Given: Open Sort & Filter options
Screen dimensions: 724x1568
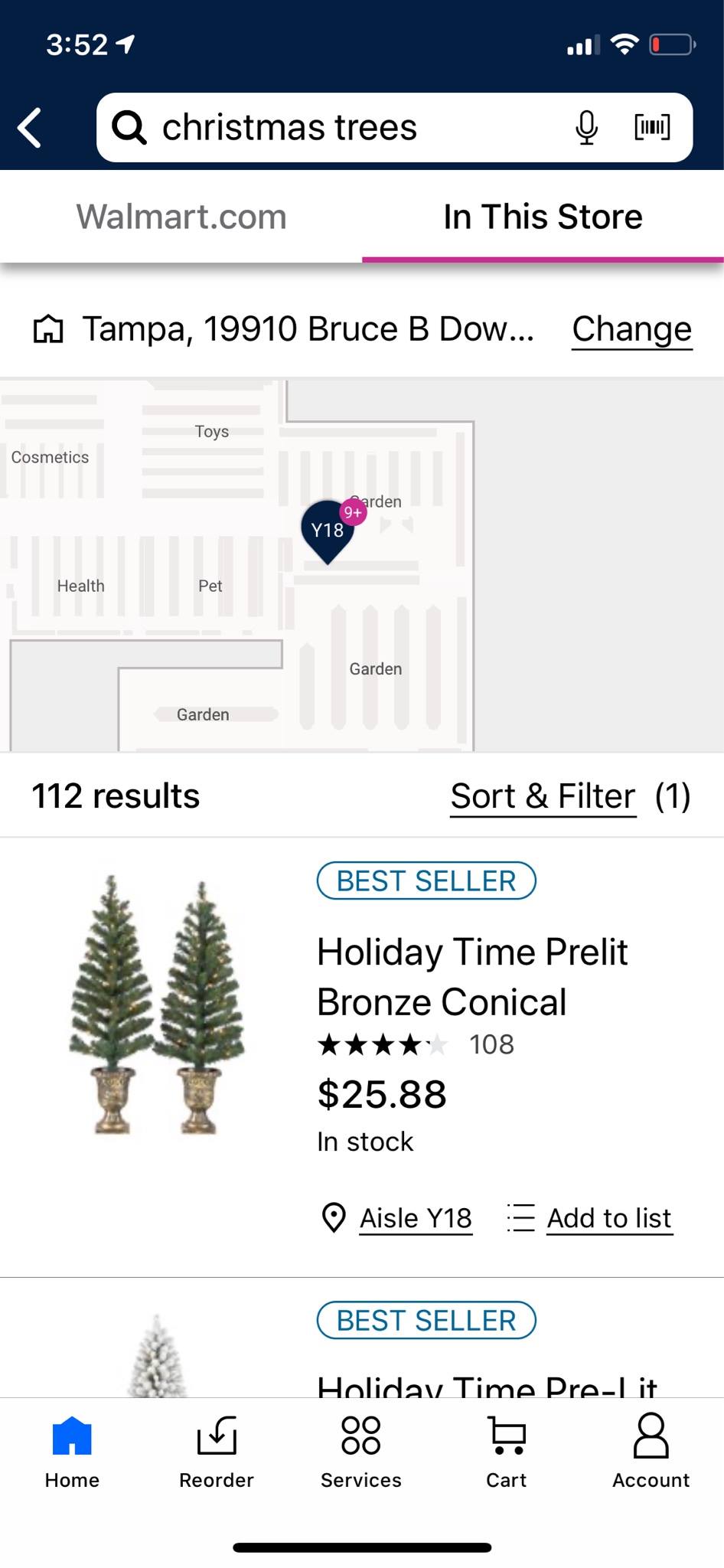Looking at the screenshot, I should click(543, 796).
